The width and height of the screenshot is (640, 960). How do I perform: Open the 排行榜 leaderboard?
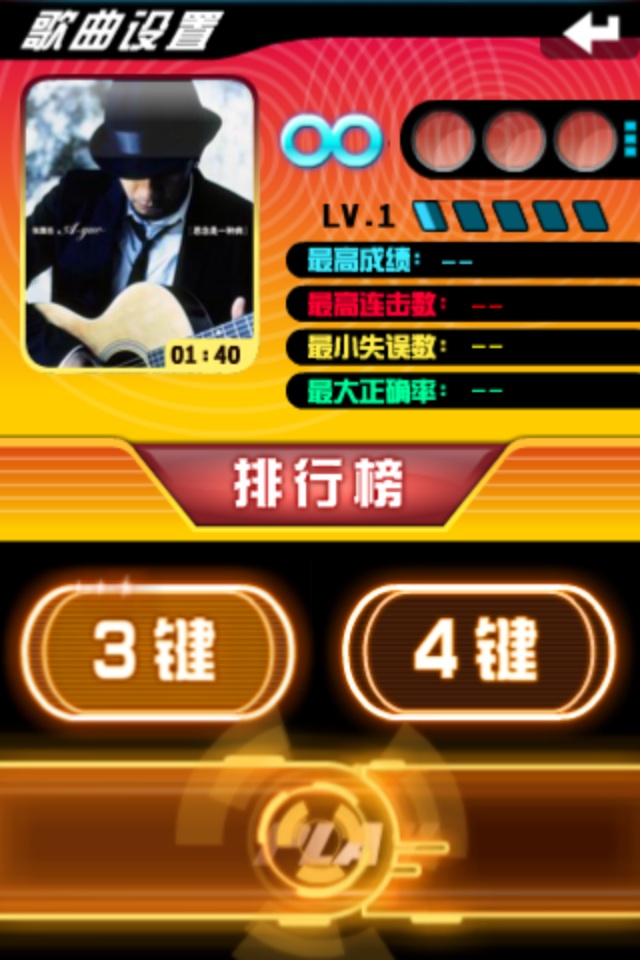[x=318, y=486]
